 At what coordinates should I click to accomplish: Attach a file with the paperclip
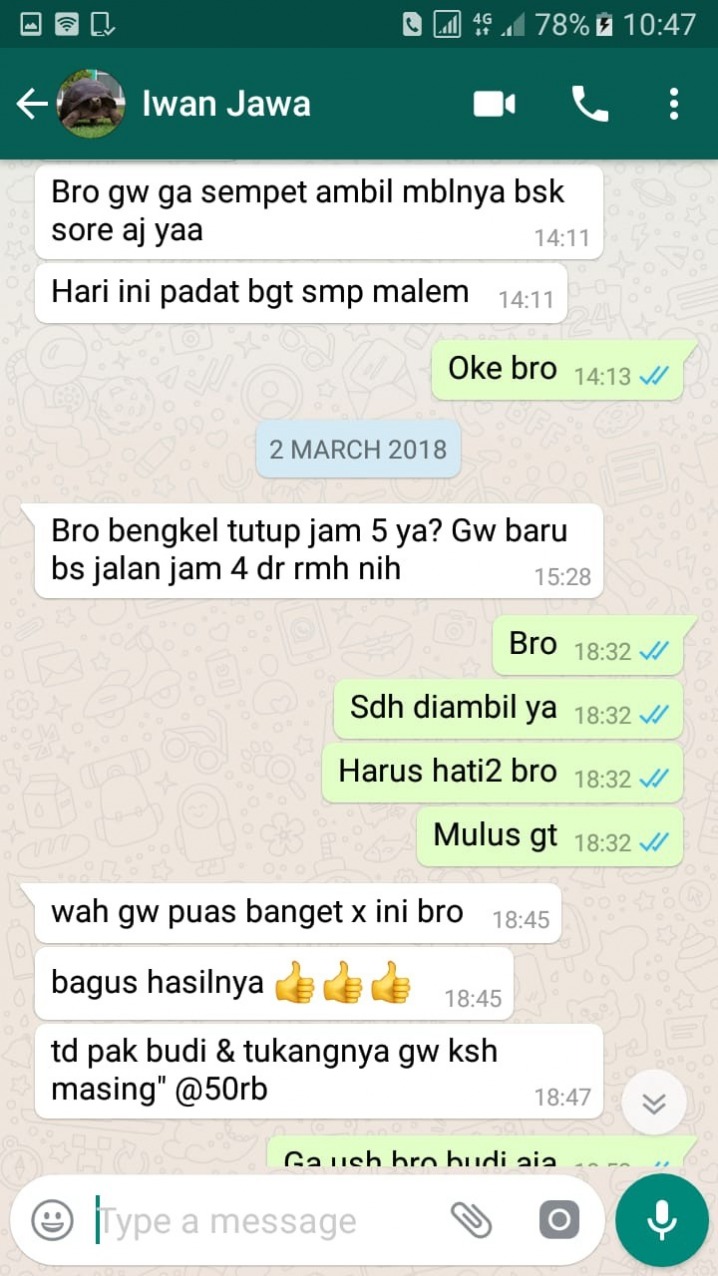(x=471, y=1220)
